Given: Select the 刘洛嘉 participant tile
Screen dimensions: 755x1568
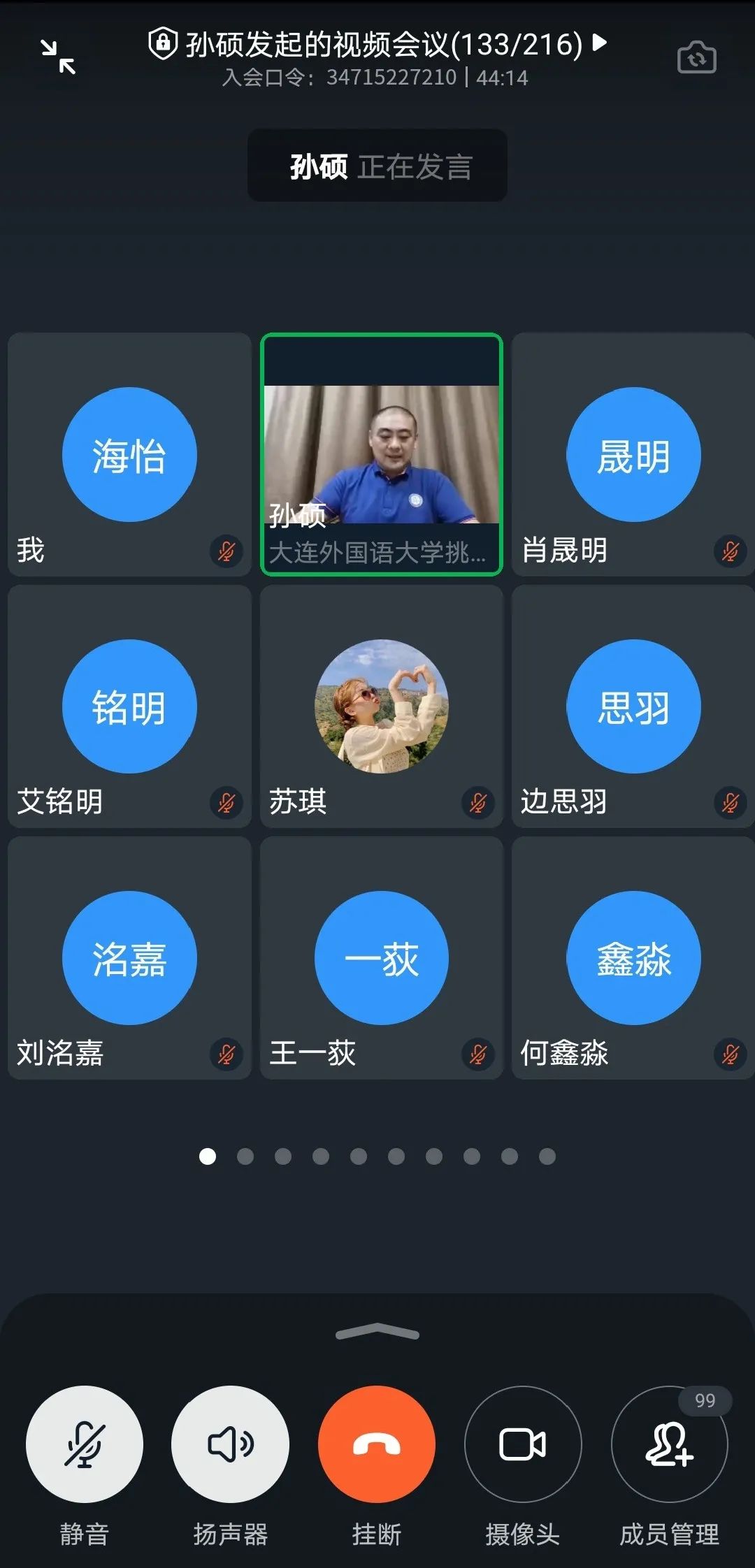Looking at the screenshot, I should 129,958.
